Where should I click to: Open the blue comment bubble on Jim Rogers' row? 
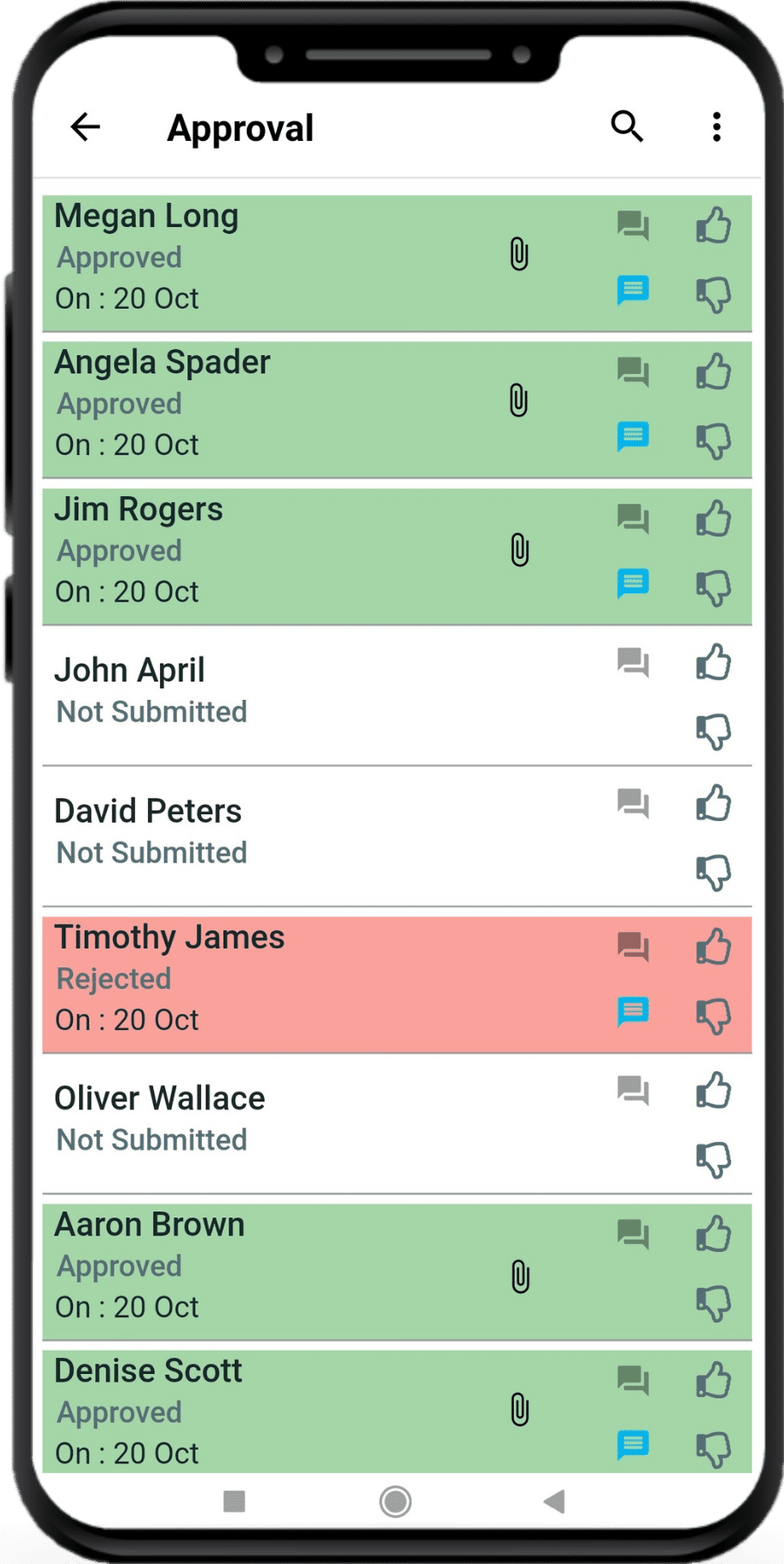click(x=634, y=583)
